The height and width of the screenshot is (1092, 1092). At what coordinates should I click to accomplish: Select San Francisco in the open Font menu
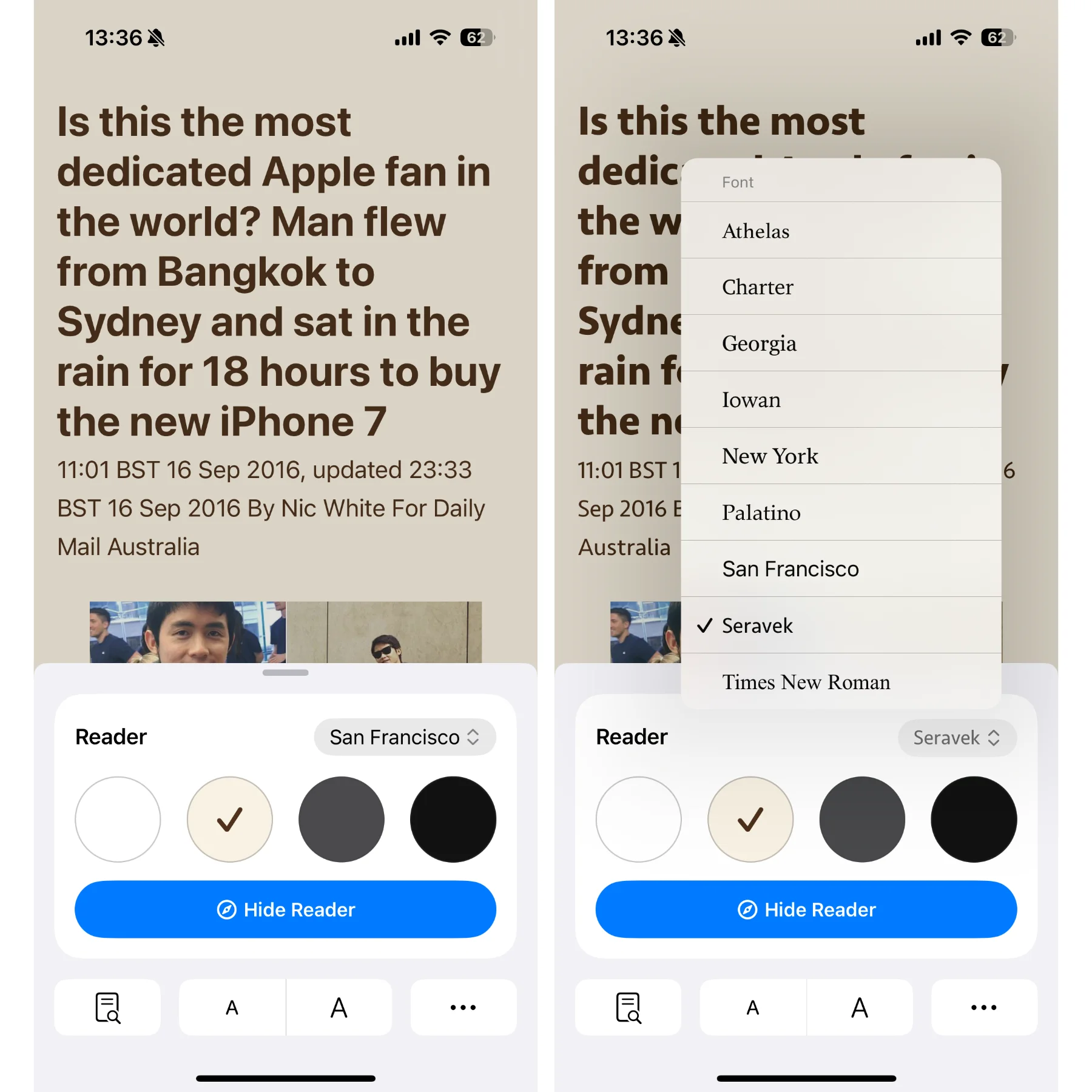pyautogui.click(x=840, y=569)
